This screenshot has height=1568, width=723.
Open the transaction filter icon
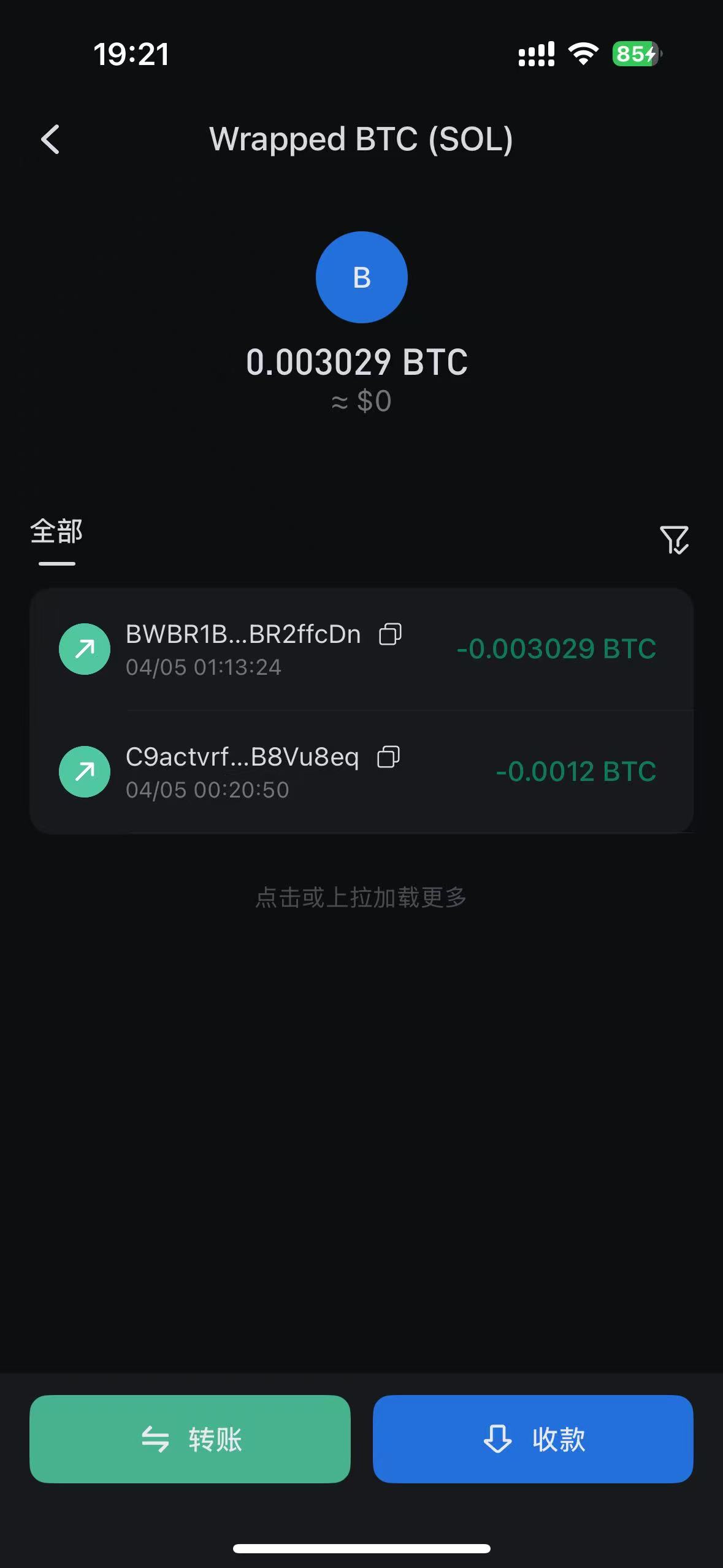pyautogui.click(x=674, y=540)
